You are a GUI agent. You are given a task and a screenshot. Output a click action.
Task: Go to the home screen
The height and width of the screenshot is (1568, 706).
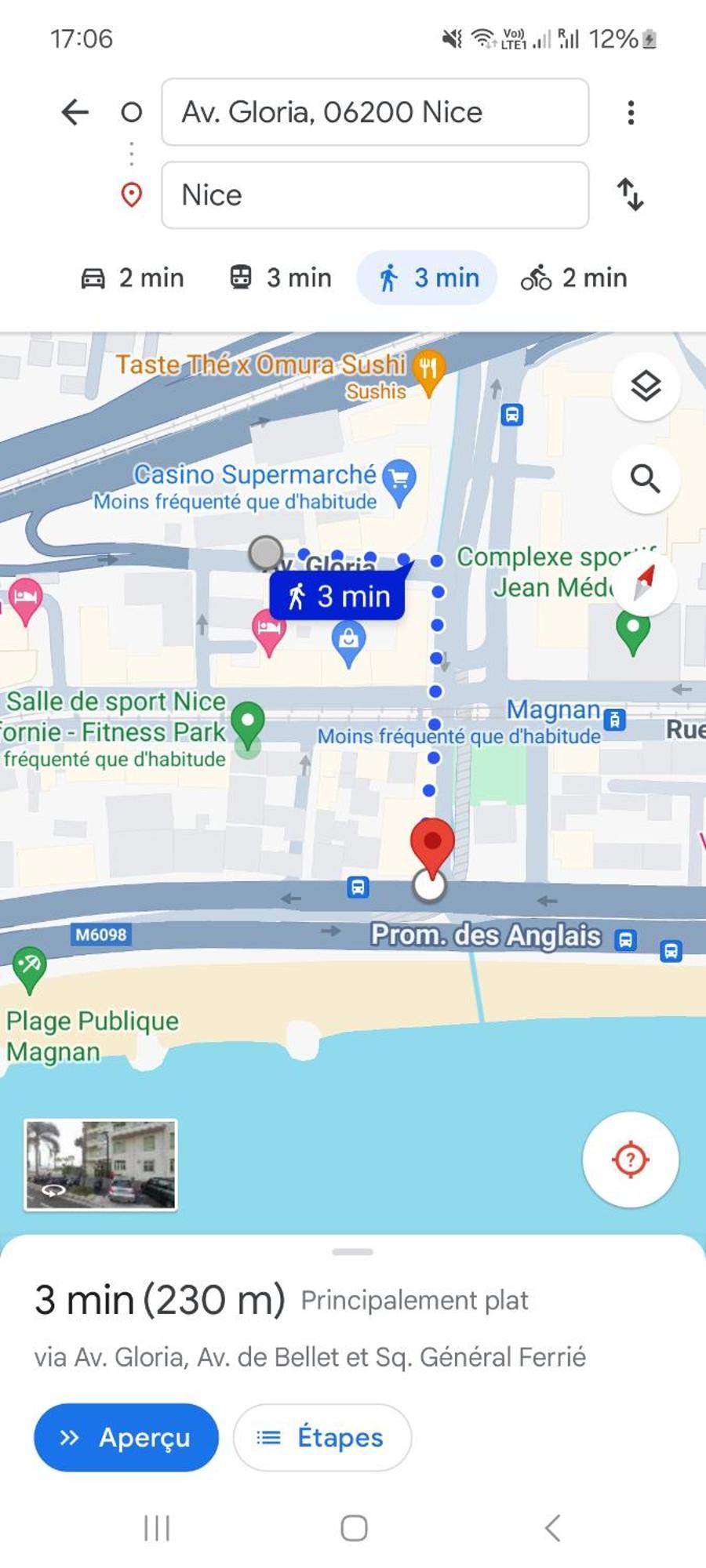[x=354, y=1527]
